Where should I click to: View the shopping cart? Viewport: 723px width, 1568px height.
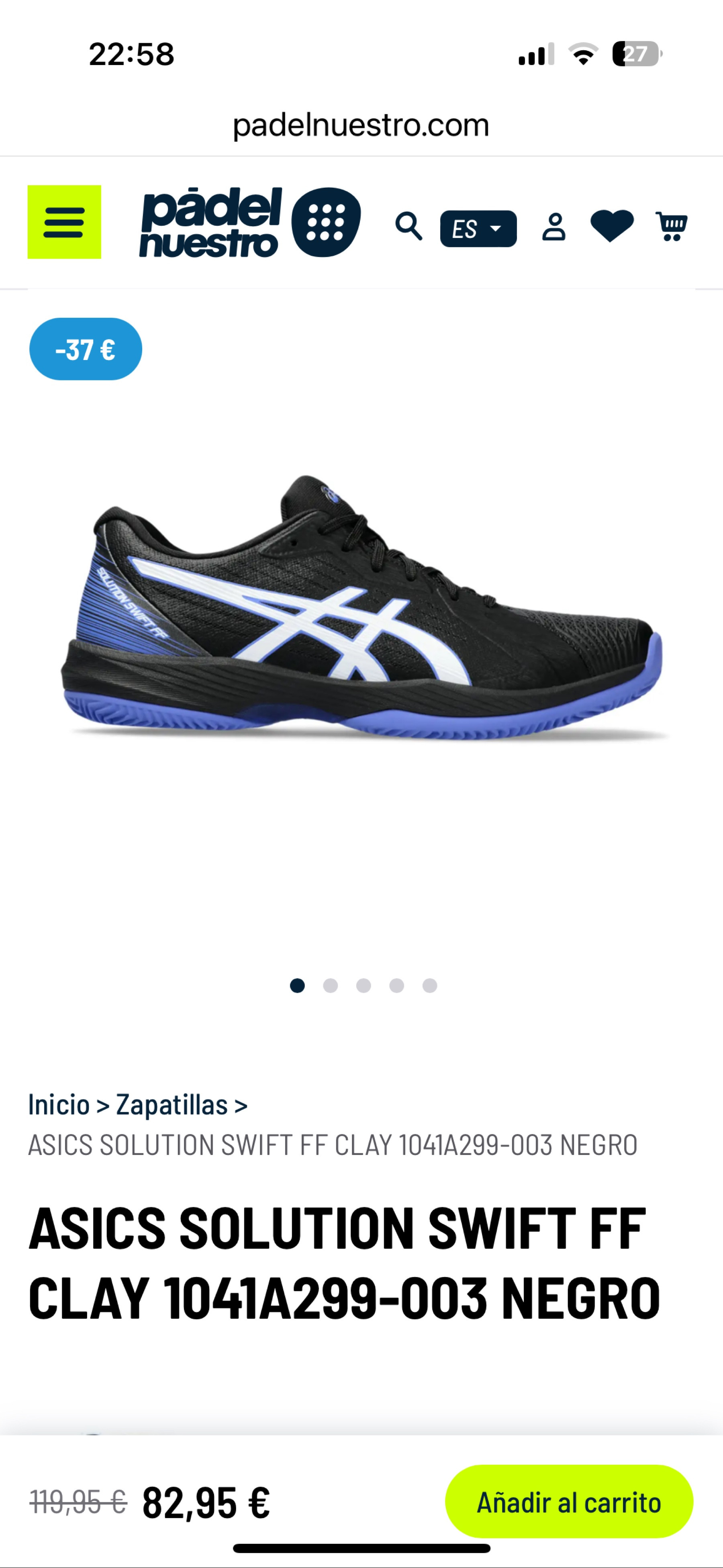pyautogui.click(x=671, y=227)
